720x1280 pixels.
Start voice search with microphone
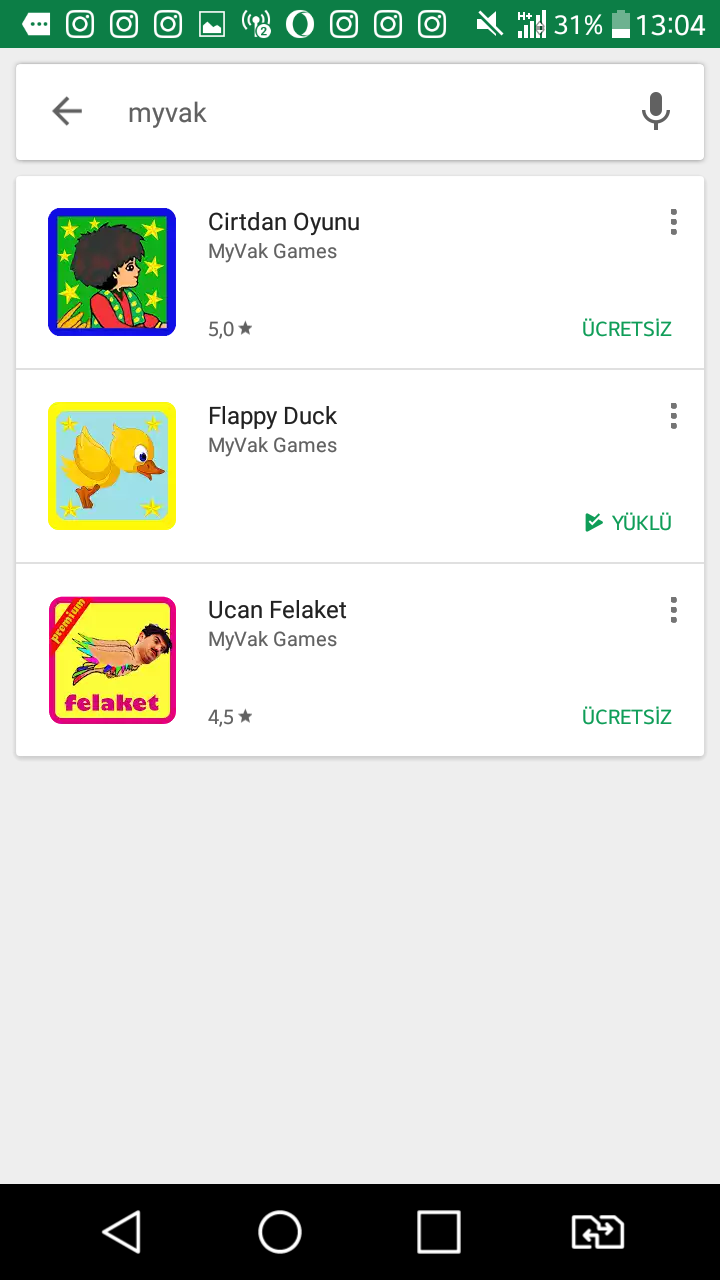pyautogui.click(x=655, y=111)
